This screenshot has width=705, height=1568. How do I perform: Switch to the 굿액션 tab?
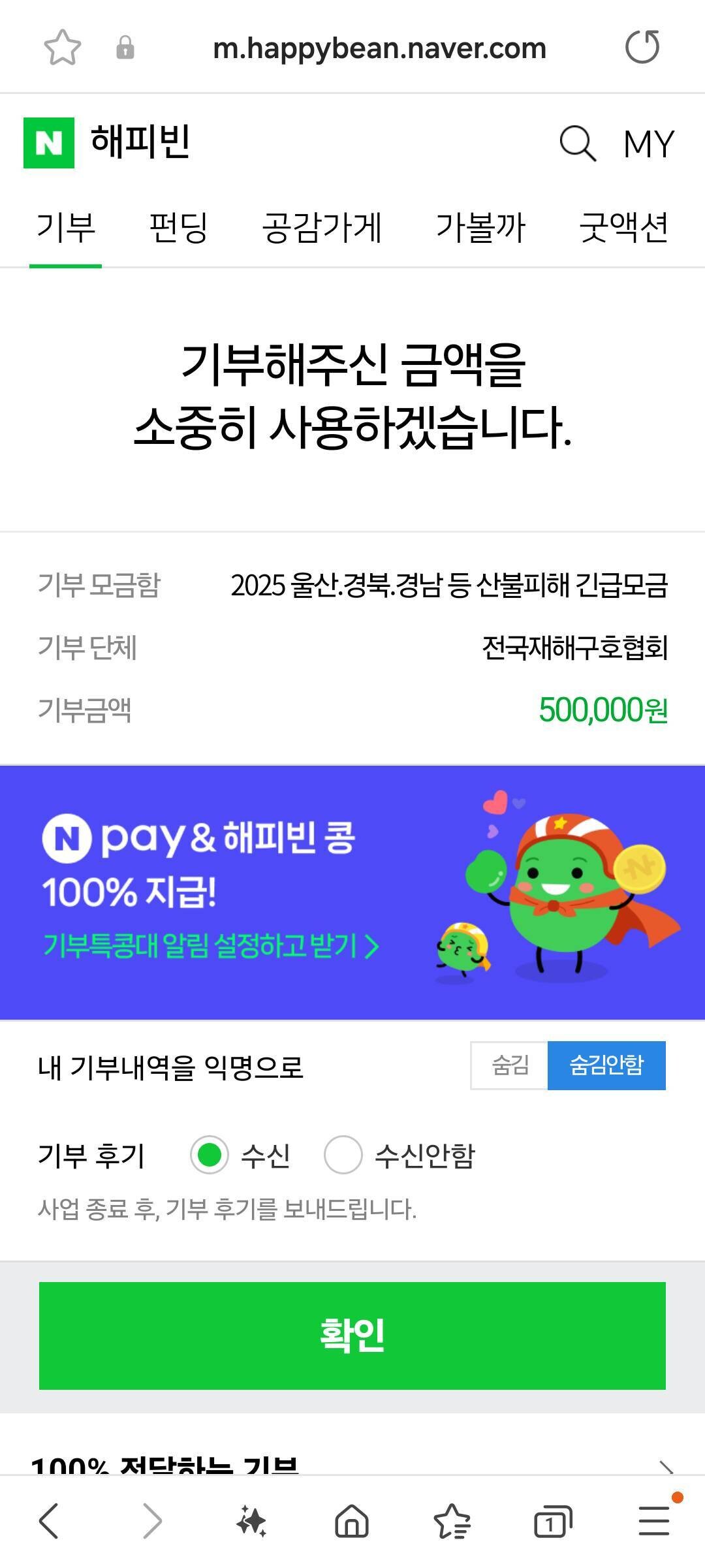623,228
